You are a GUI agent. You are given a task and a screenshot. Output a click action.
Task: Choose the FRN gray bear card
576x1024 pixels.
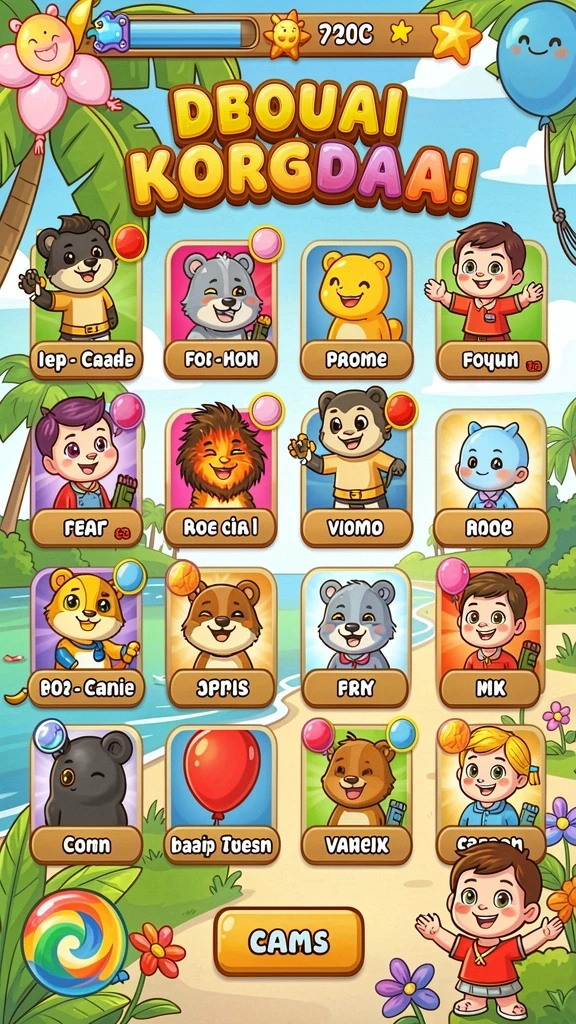tap(356, 637)
